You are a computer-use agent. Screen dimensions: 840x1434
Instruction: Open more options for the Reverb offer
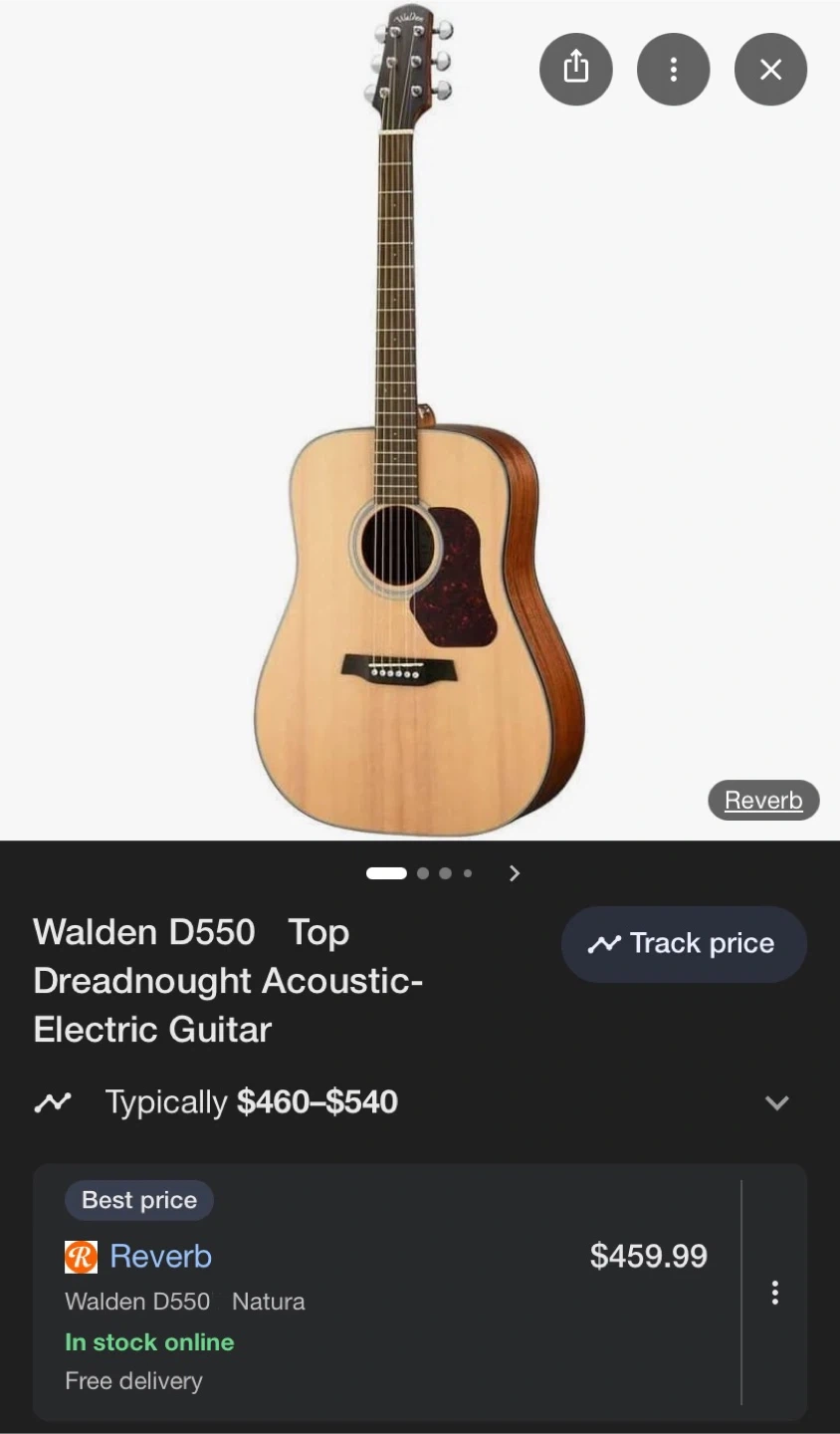coord(774,1293)
